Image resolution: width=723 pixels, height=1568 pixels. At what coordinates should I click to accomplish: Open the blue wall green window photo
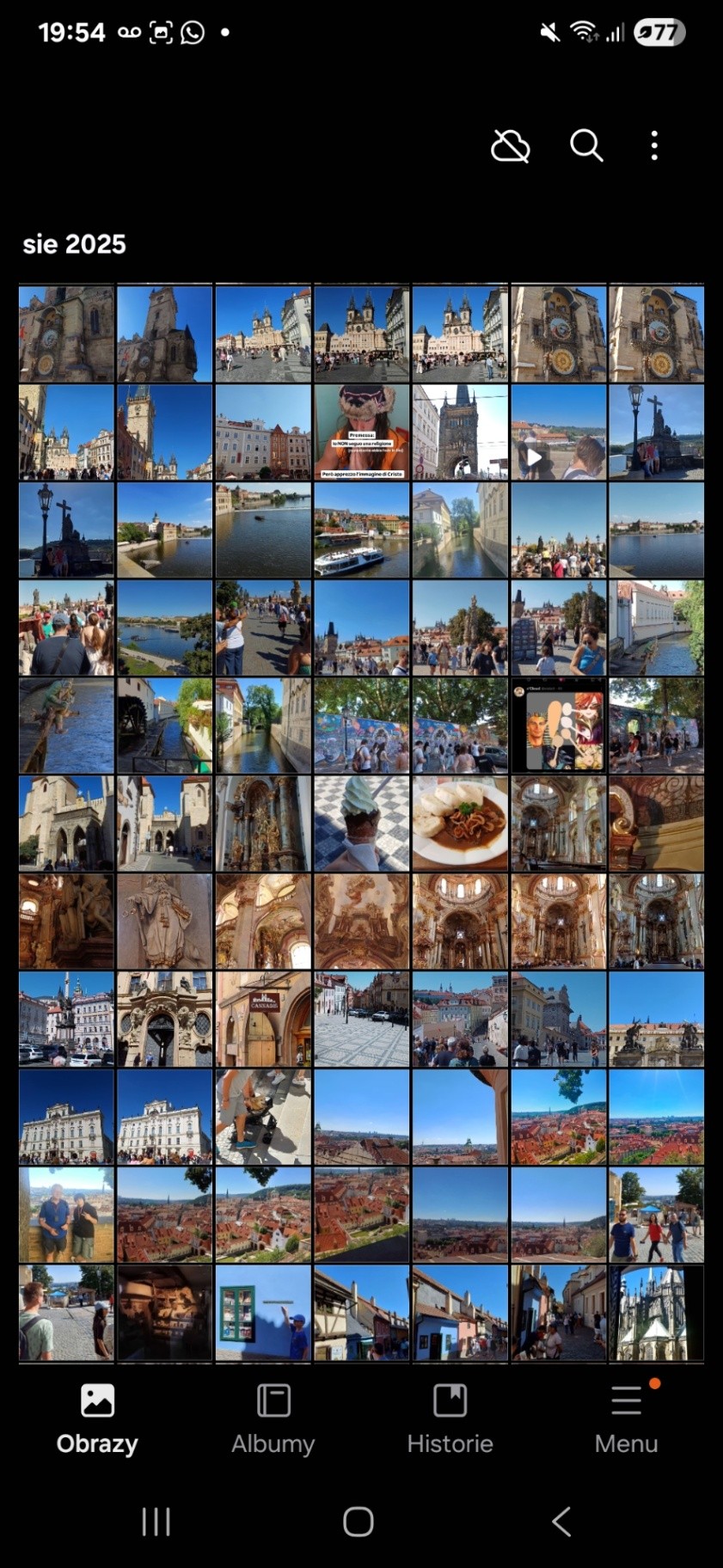(263, 1313)
